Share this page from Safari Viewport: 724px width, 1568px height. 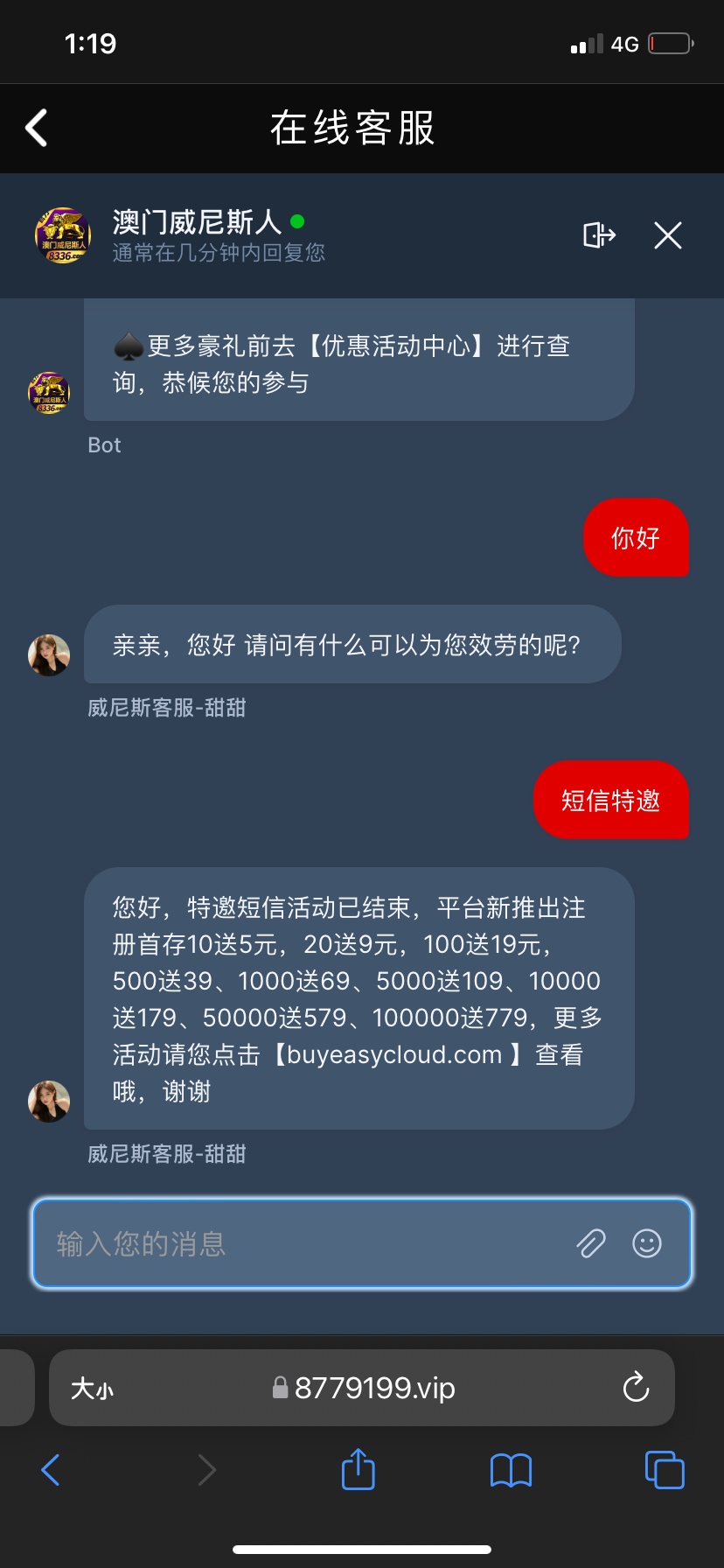point(359,1469)
